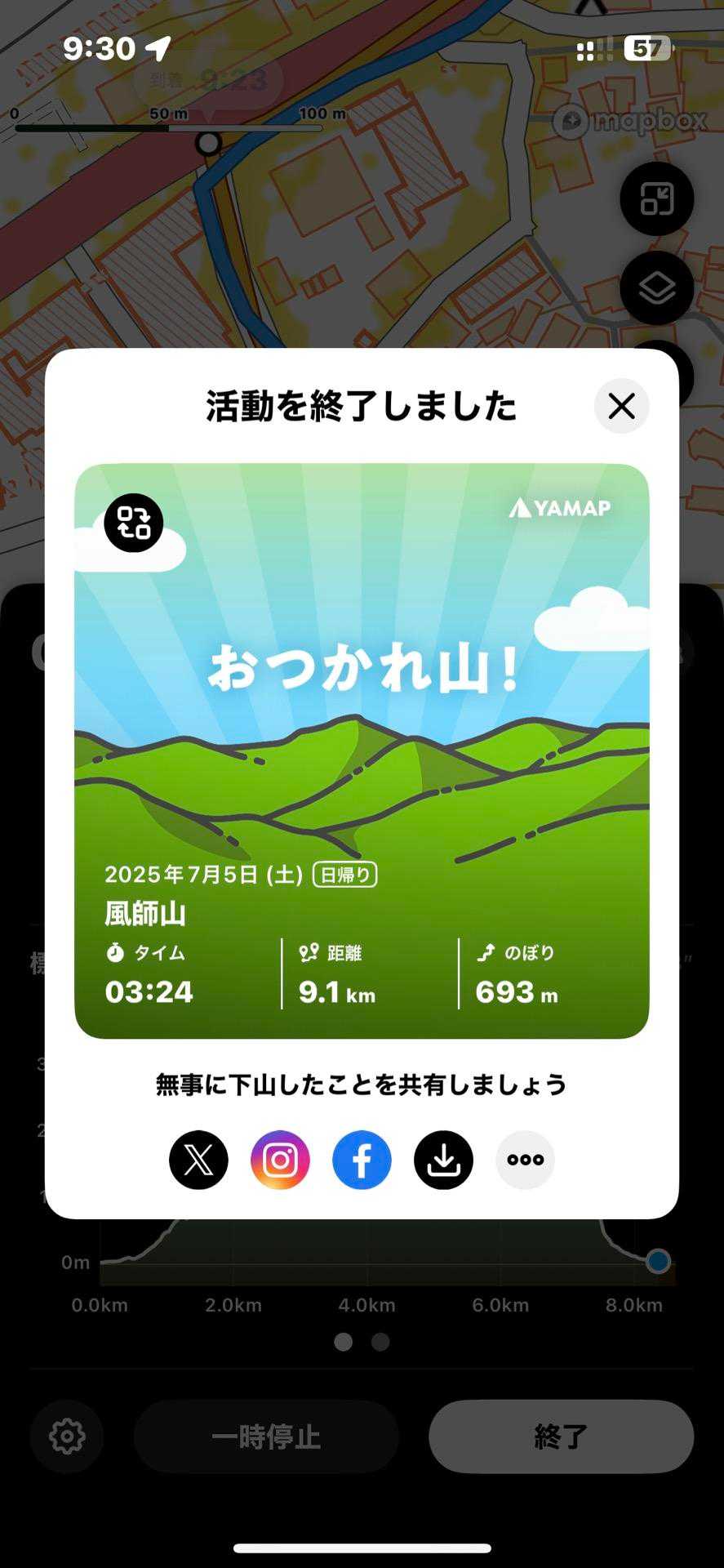724x1568 pixels.
Task: Expand the map view
Action: point(657,199)
